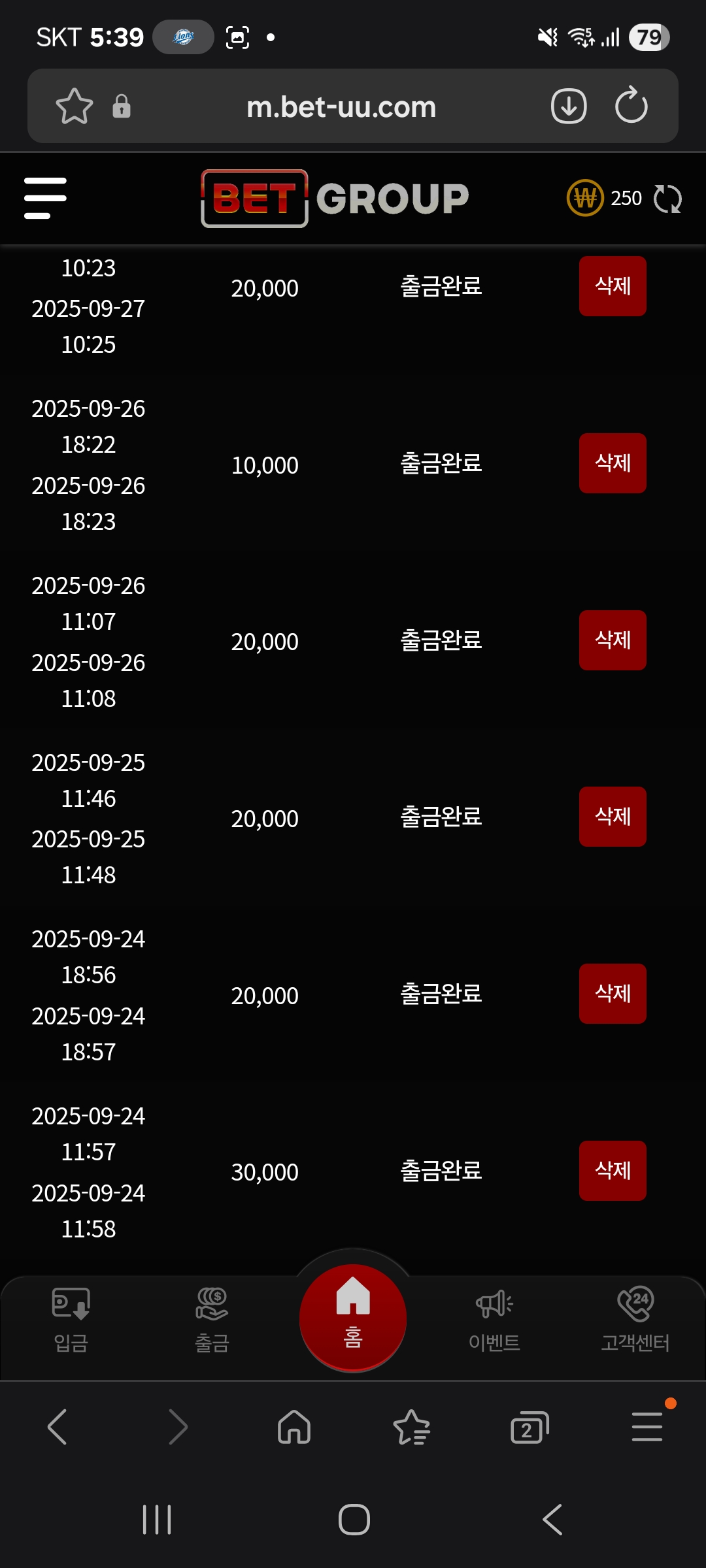The image size is (706, 1568).
Task: Delete the 10,000 withdrawal from 2025-09-26 18:22
Action: pos(613,463)
